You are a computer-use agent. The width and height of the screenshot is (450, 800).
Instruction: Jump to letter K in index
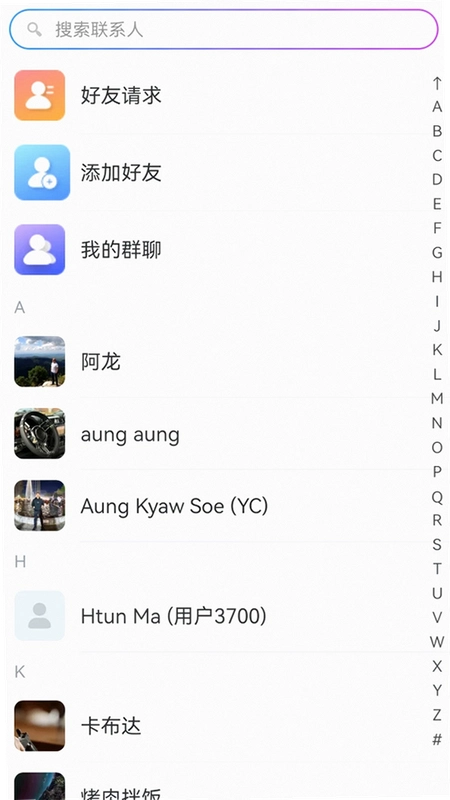click(437, 349)
